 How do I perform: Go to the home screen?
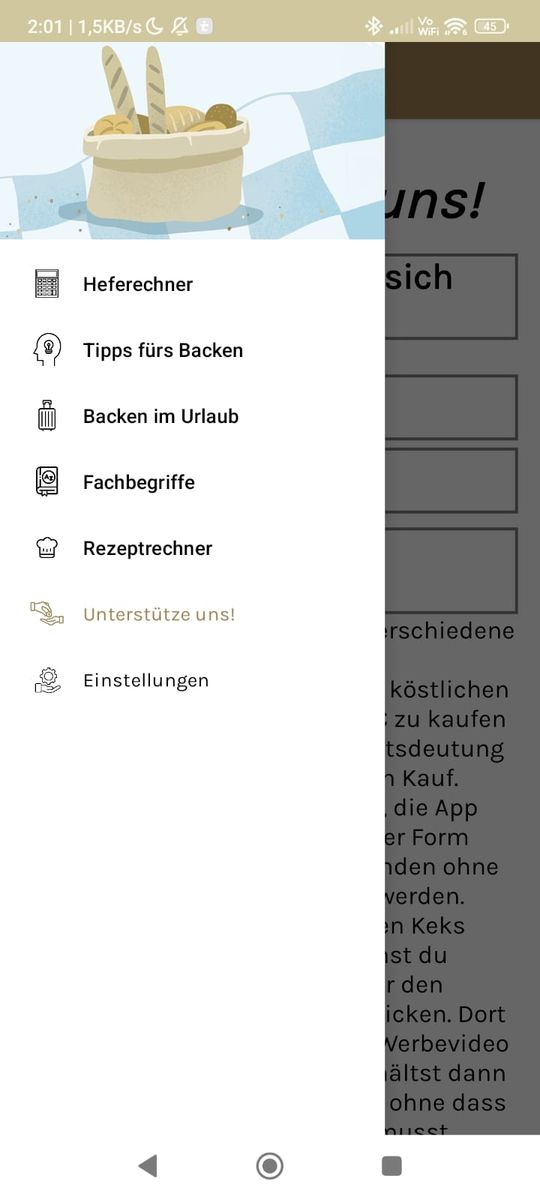pos(270,1165)
